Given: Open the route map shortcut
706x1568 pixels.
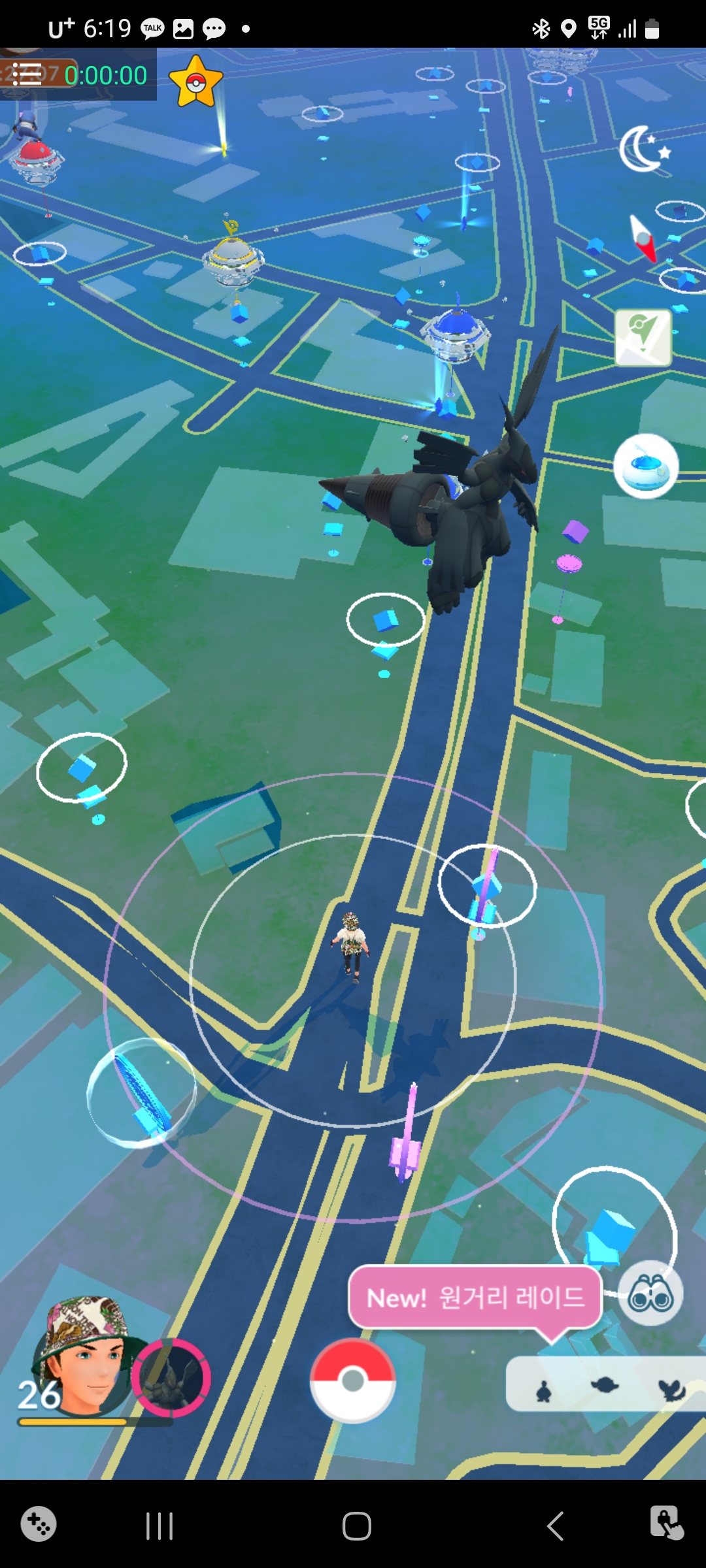Looking at the screenshot, I should point(643,338).
